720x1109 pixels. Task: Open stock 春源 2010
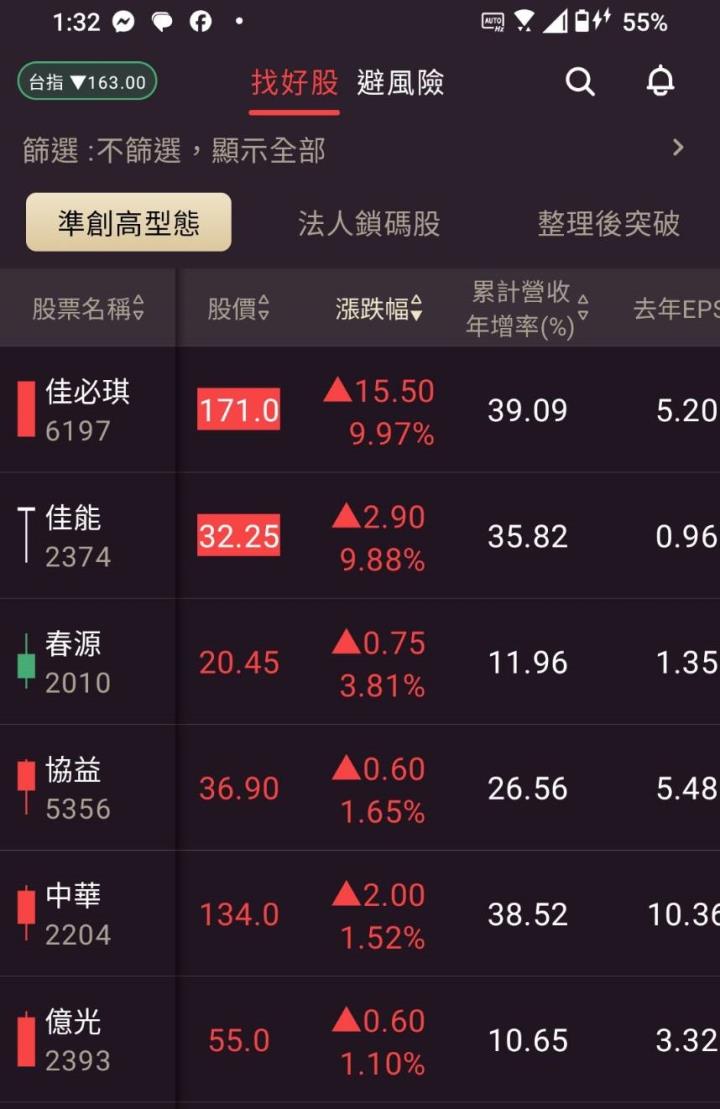[78, 662]
